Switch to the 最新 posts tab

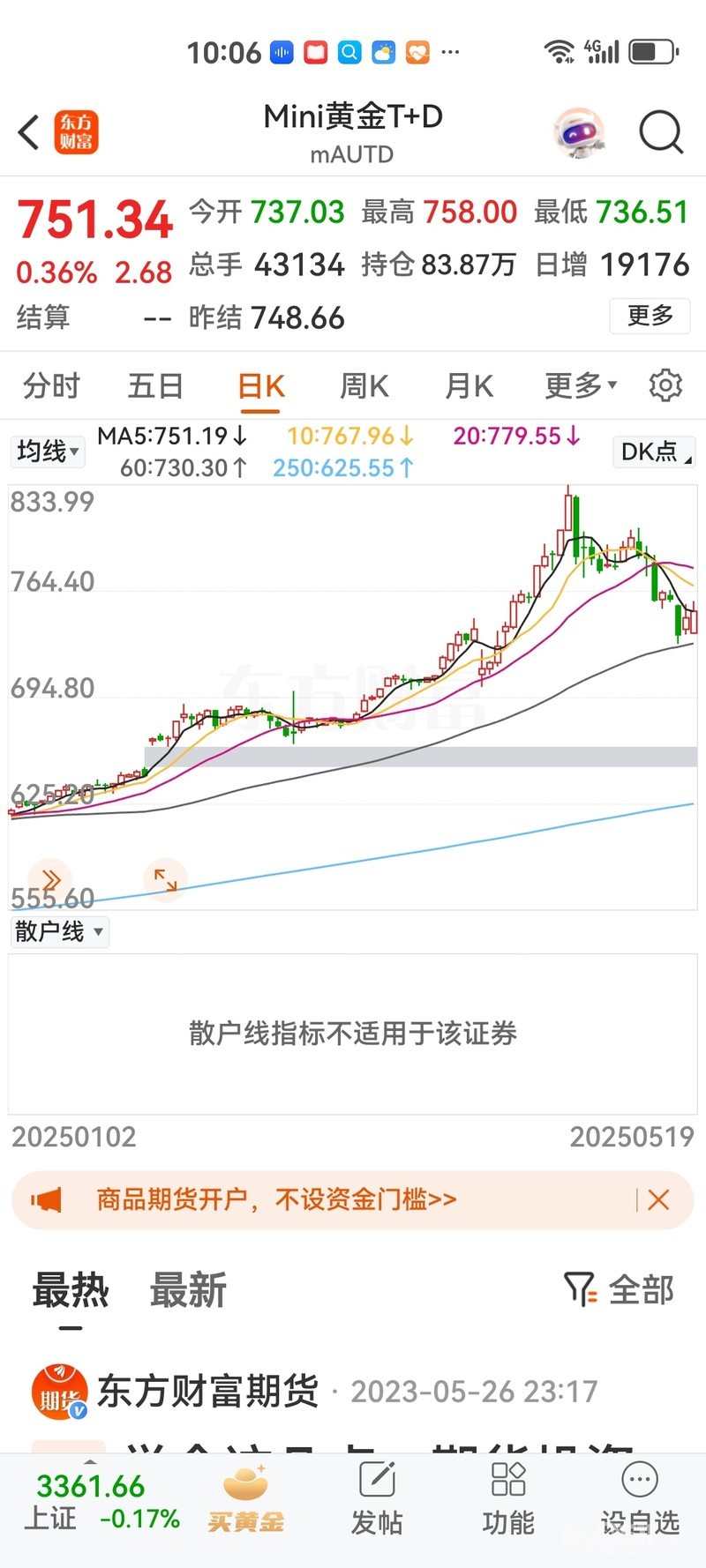(x=188, y=1290)
